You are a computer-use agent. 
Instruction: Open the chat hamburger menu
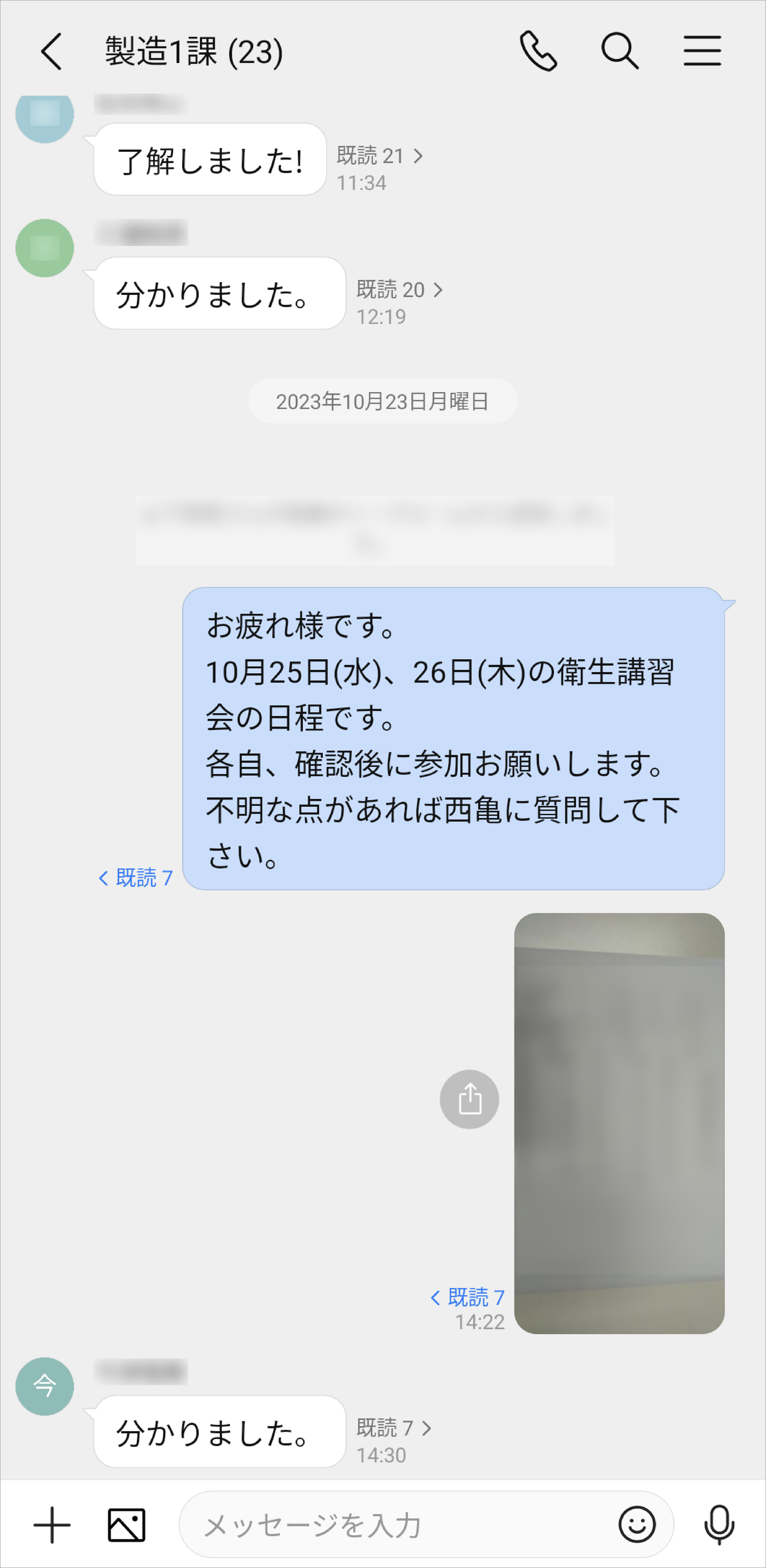pos(702,51)
